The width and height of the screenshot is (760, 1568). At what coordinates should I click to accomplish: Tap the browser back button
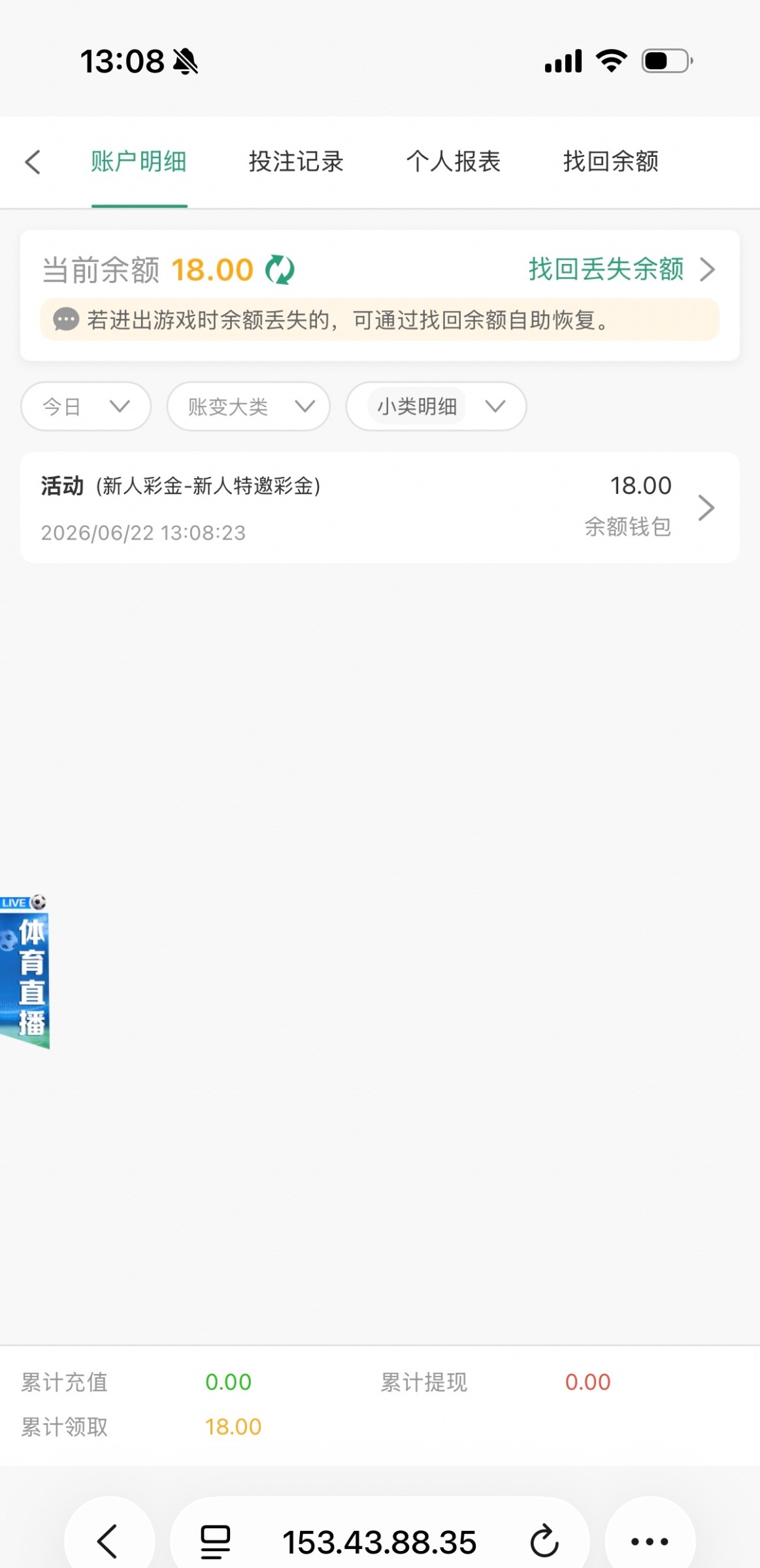click(109, 1542)
